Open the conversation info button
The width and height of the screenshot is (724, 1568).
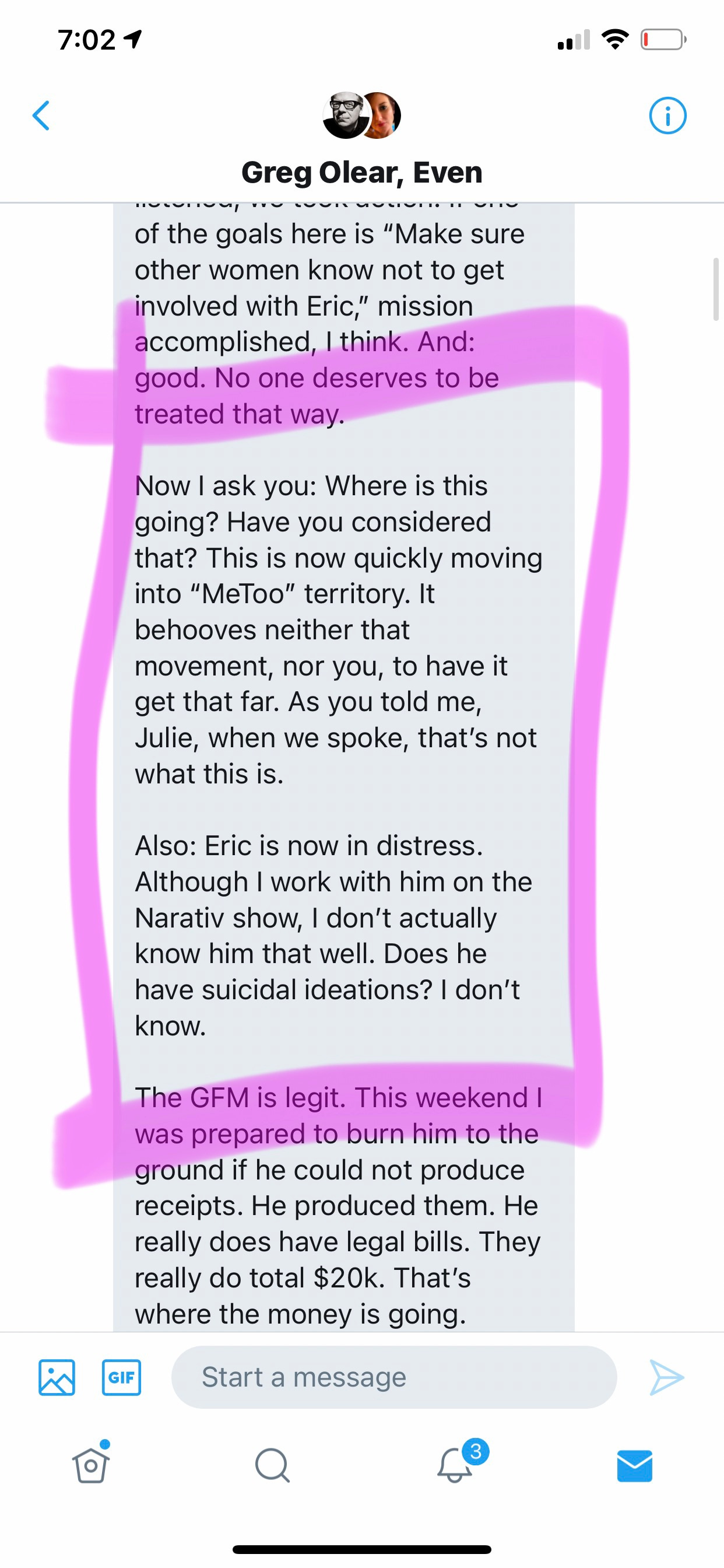click(667, 115)
